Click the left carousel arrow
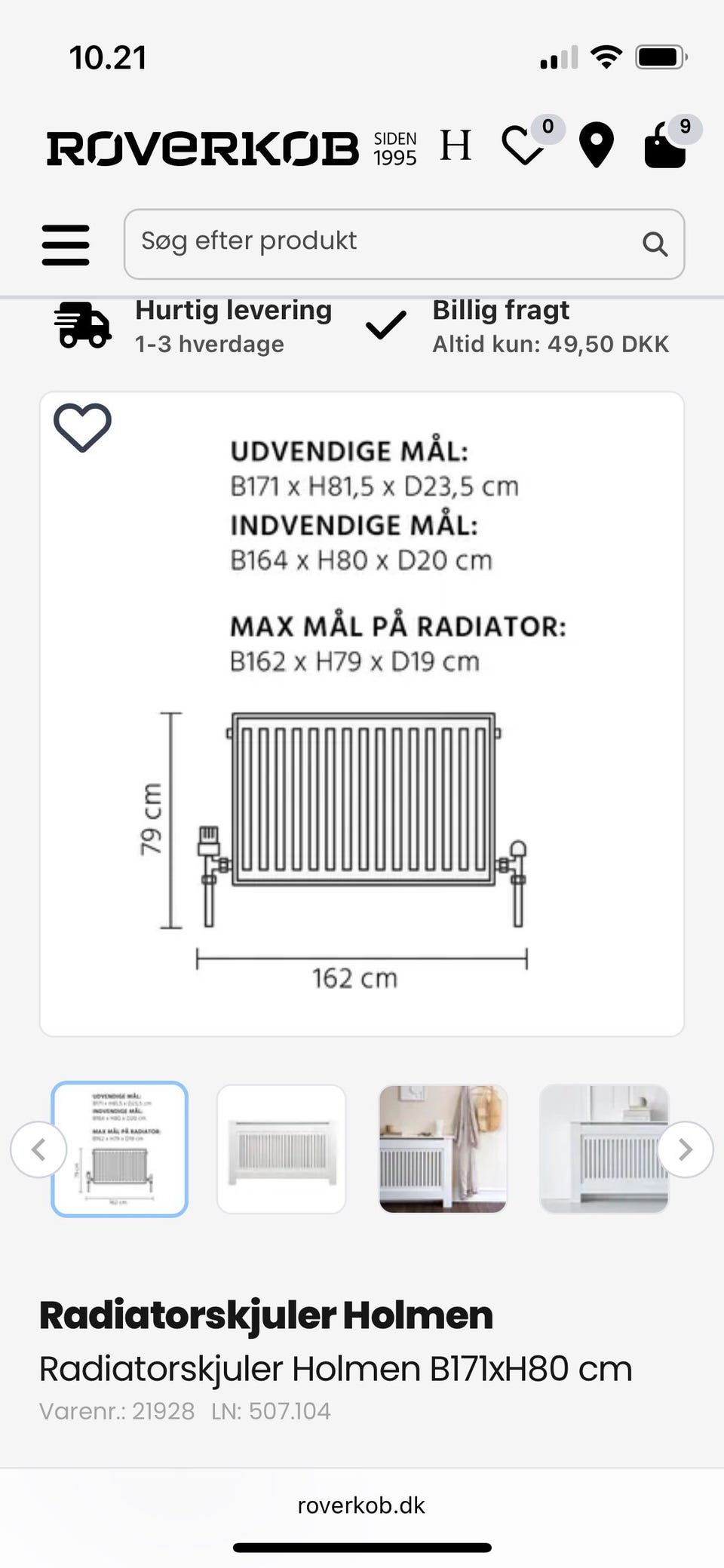The height and width of the screenshot is (1568, 724). (38, 1149)
